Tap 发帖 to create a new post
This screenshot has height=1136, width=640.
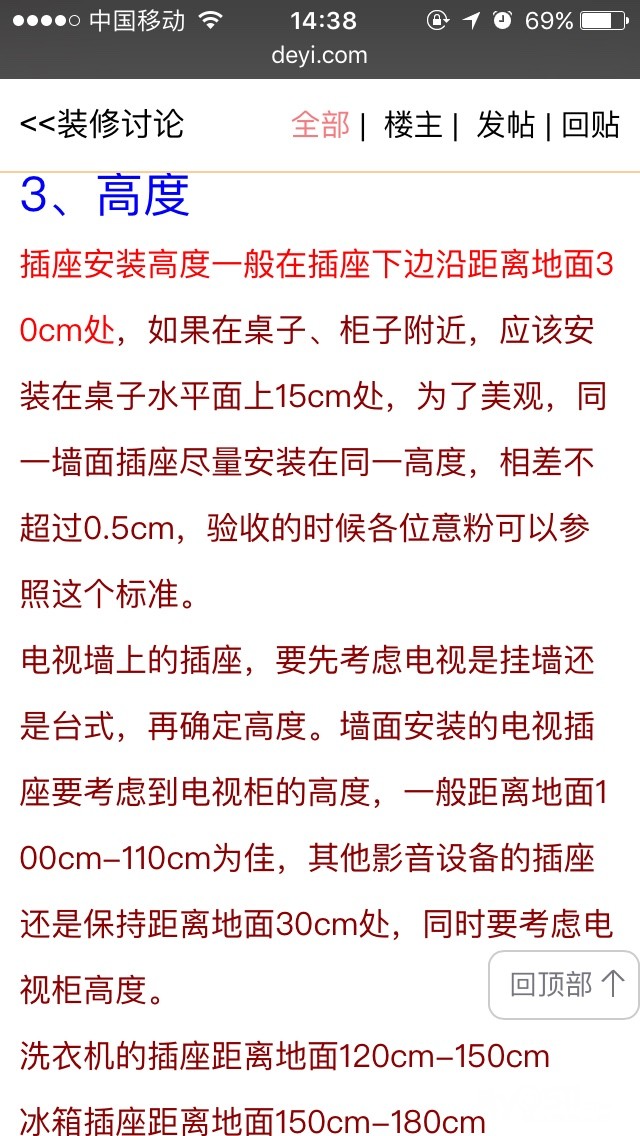506,124
